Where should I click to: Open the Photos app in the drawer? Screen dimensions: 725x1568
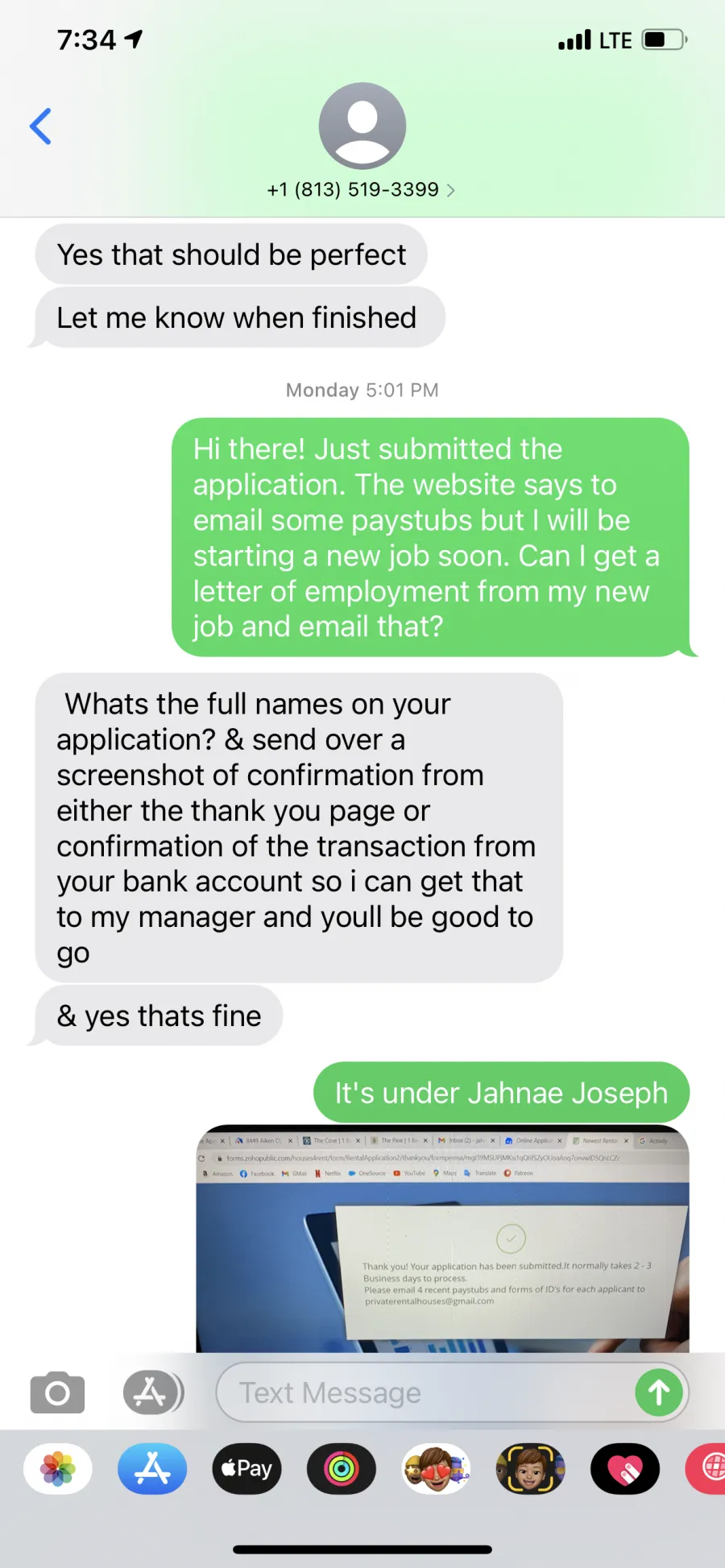click(x=58, y=1469)
